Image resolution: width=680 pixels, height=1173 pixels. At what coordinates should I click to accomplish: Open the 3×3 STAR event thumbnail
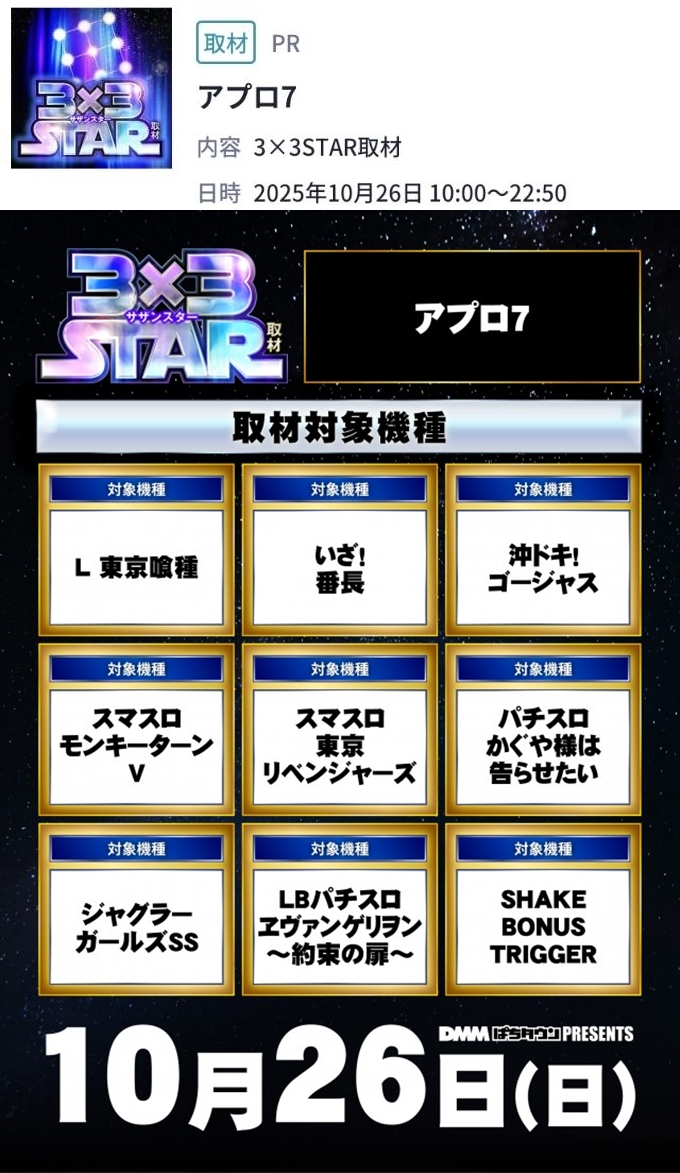[91, 88]
